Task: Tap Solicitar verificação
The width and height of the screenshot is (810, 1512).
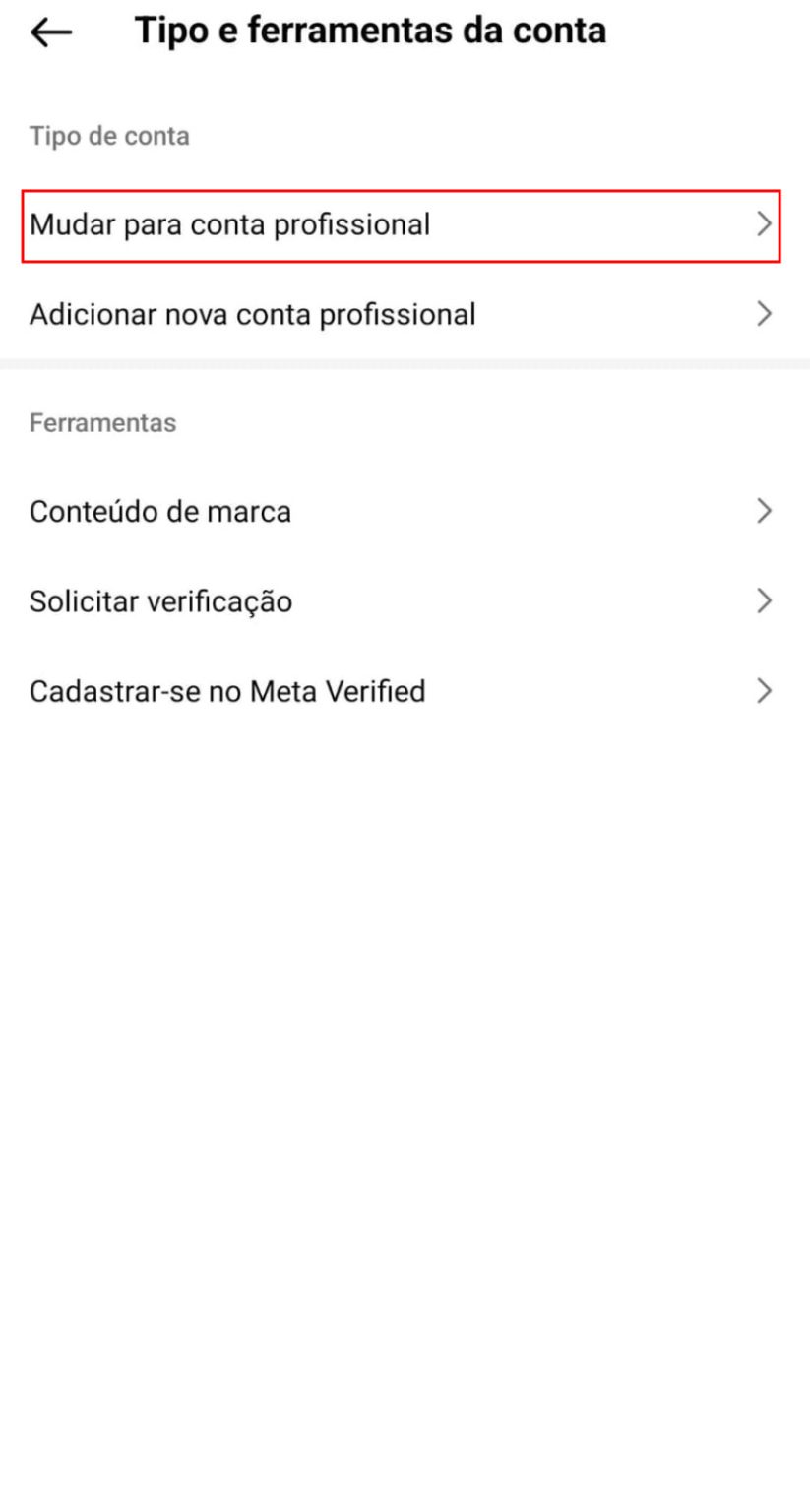Action: (x=162, y=600)
